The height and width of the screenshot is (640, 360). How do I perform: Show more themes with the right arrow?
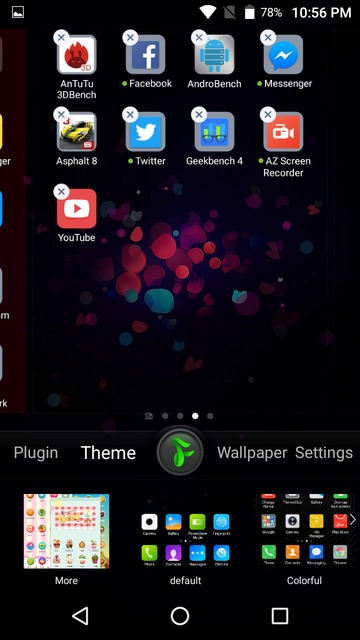coord(353,520)
